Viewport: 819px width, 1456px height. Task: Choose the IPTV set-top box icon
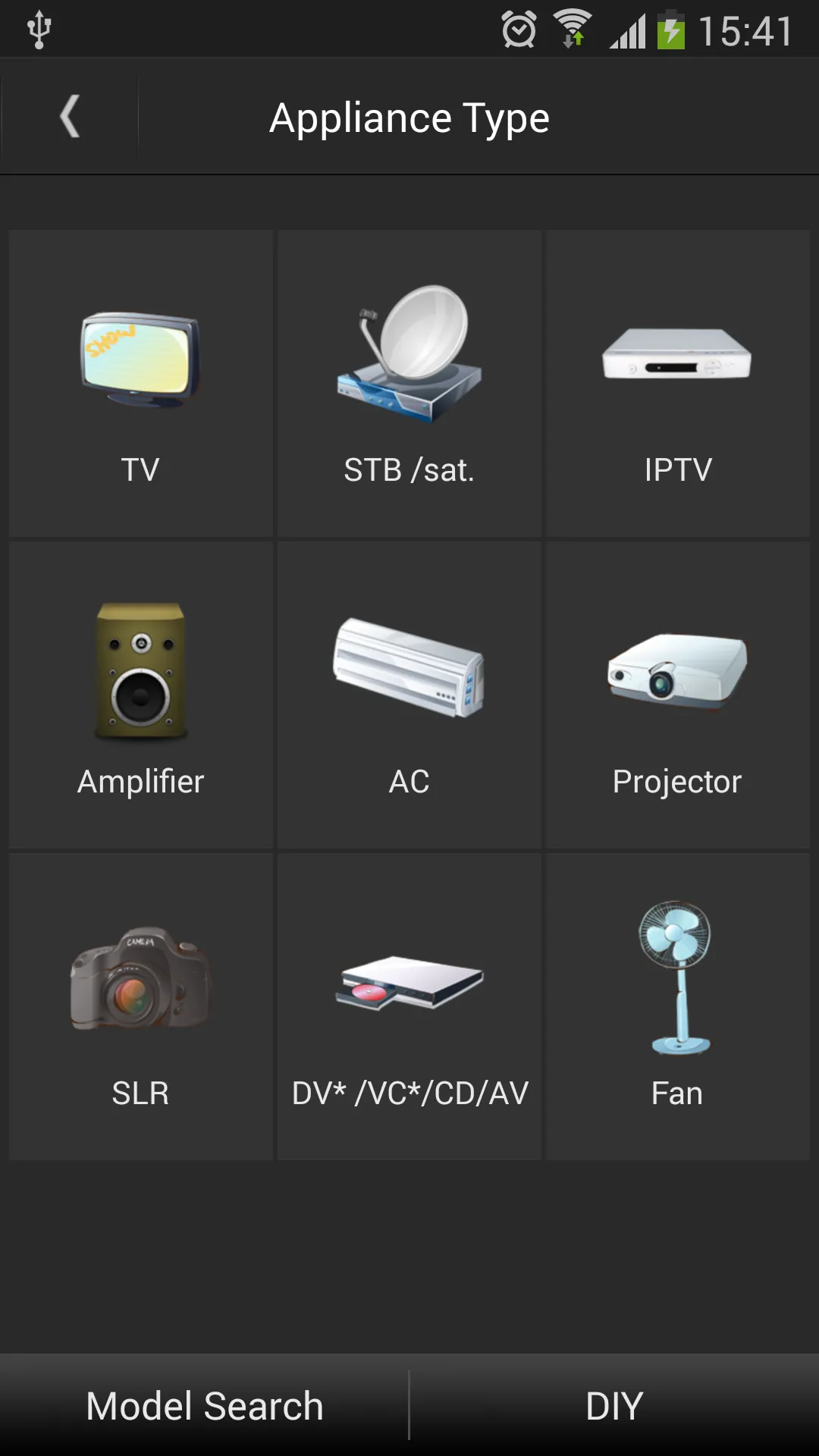[x=677, y=356]
